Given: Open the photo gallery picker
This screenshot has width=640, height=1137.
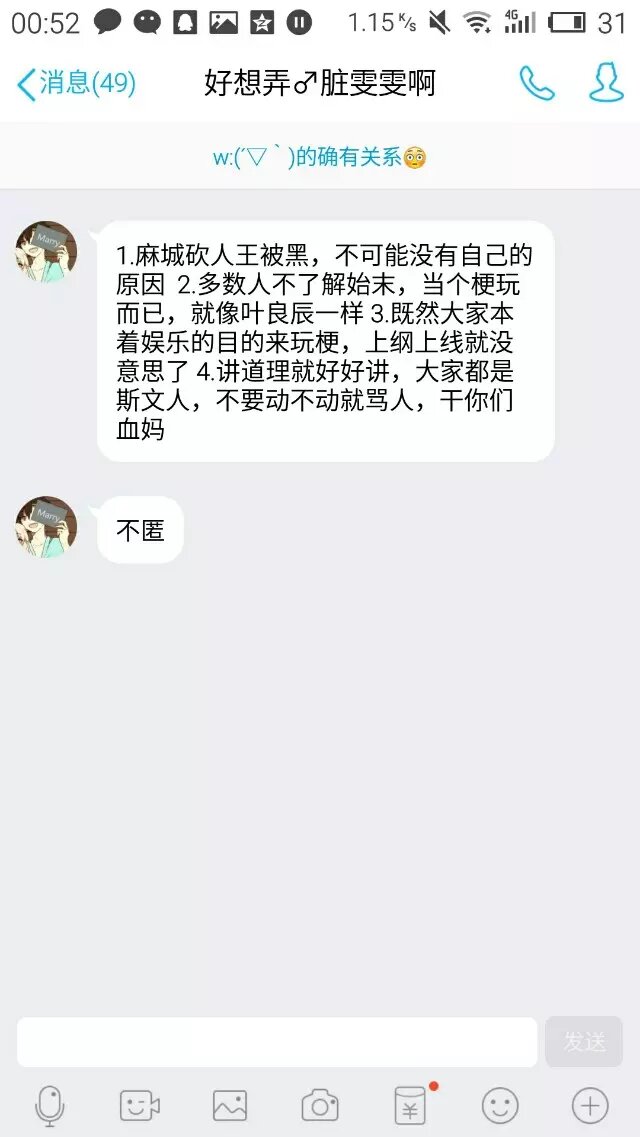Looking at the screenshot, I should (230, 1106).
